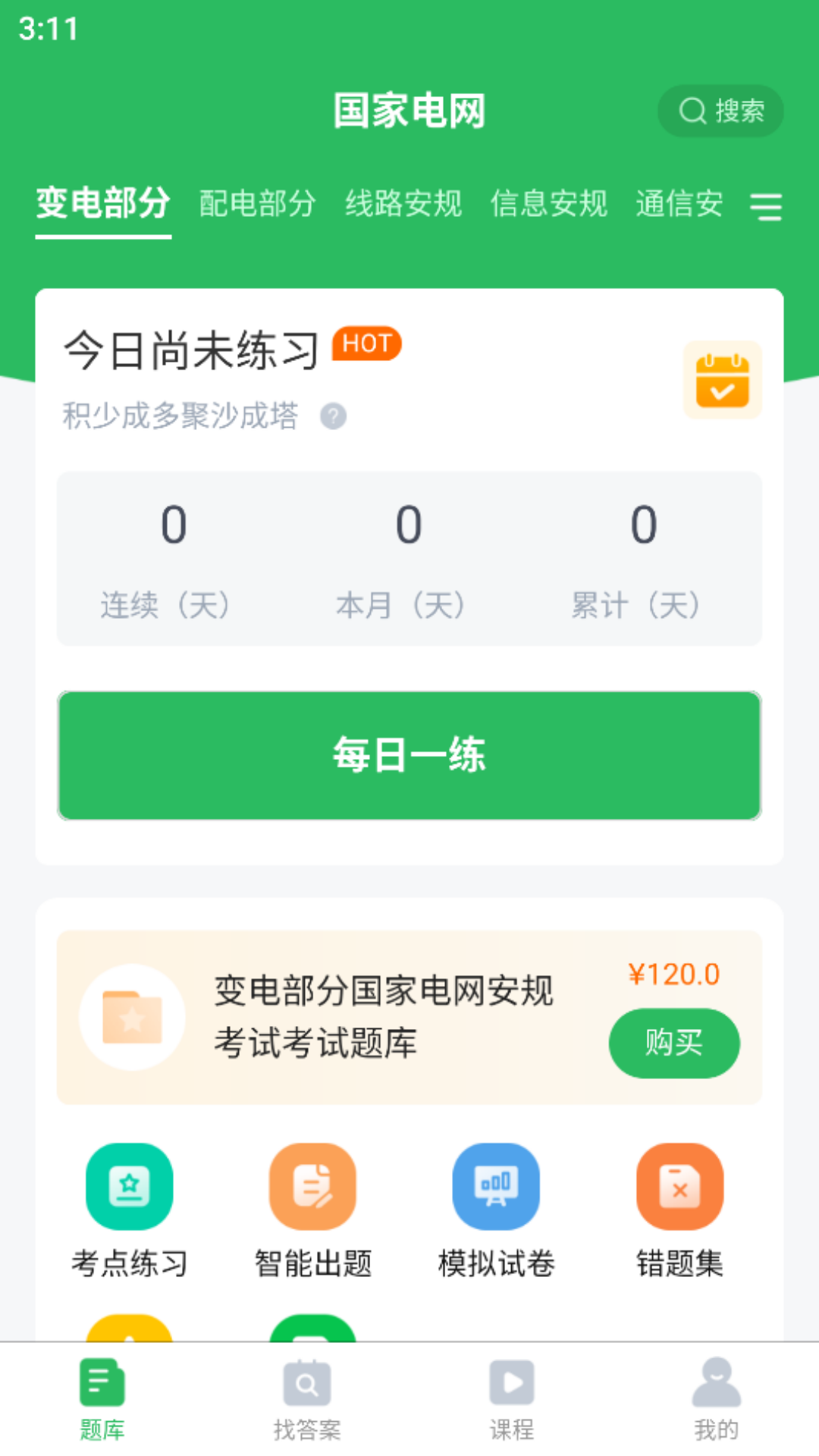The image size is (819, 1456).
Task: Switch to the 变电部分 tab
Action: coord(103,203)
